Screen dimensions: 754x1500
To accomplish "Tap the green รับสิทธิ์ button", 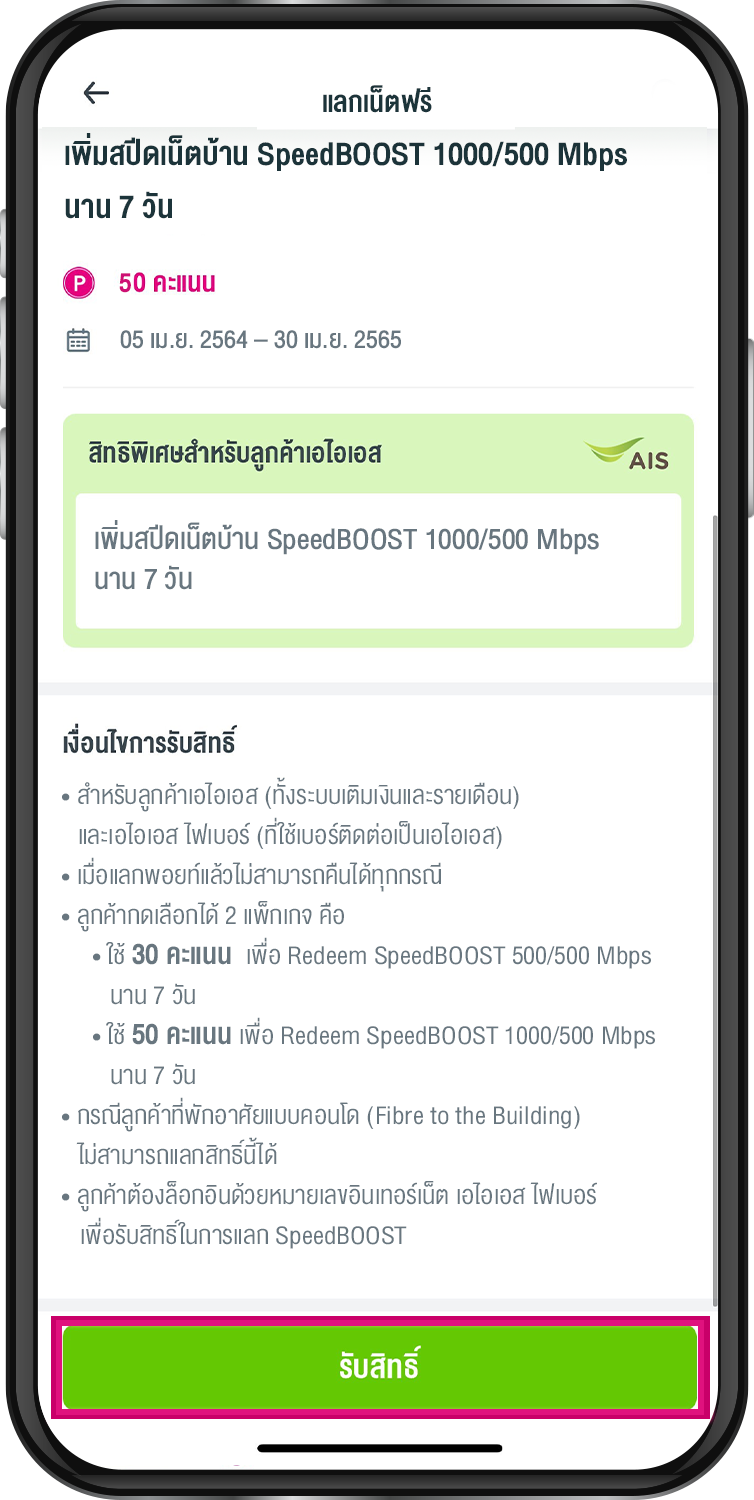I will pos(380,1367).
